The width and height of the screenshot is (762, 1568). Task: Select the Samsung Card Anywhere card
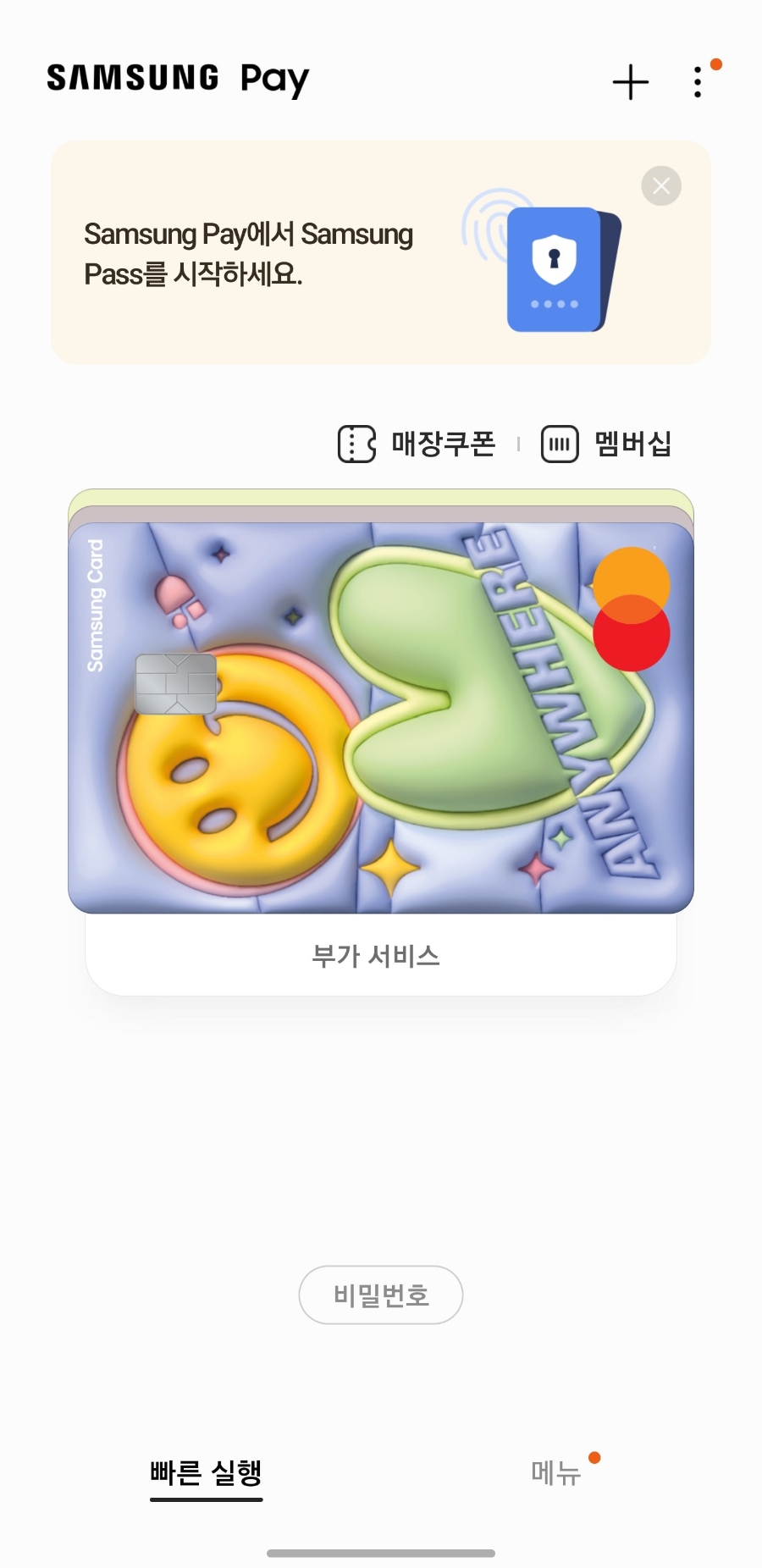[381, 718]
